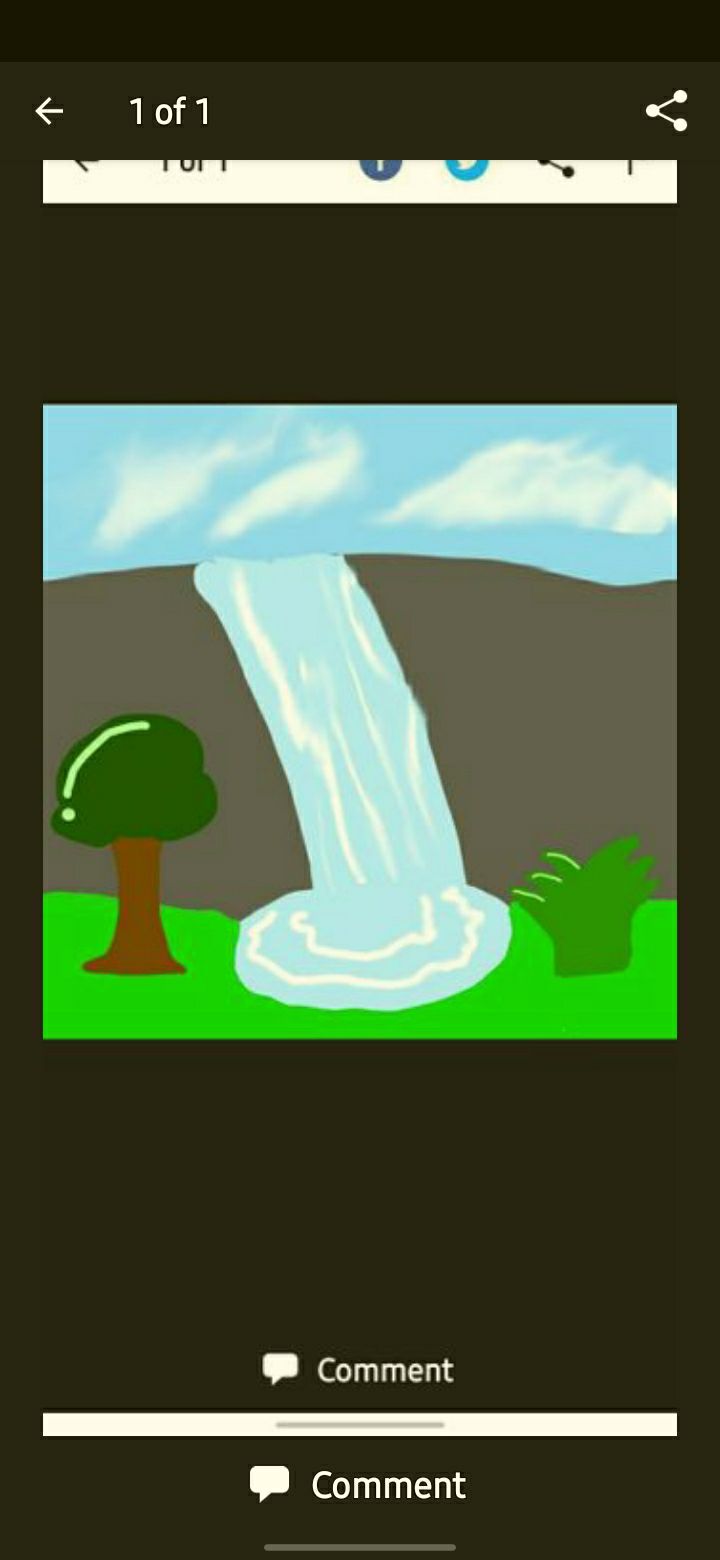Tap the bottom Comment button
The image size is (720, 1560).
(x=358, y=1485)
